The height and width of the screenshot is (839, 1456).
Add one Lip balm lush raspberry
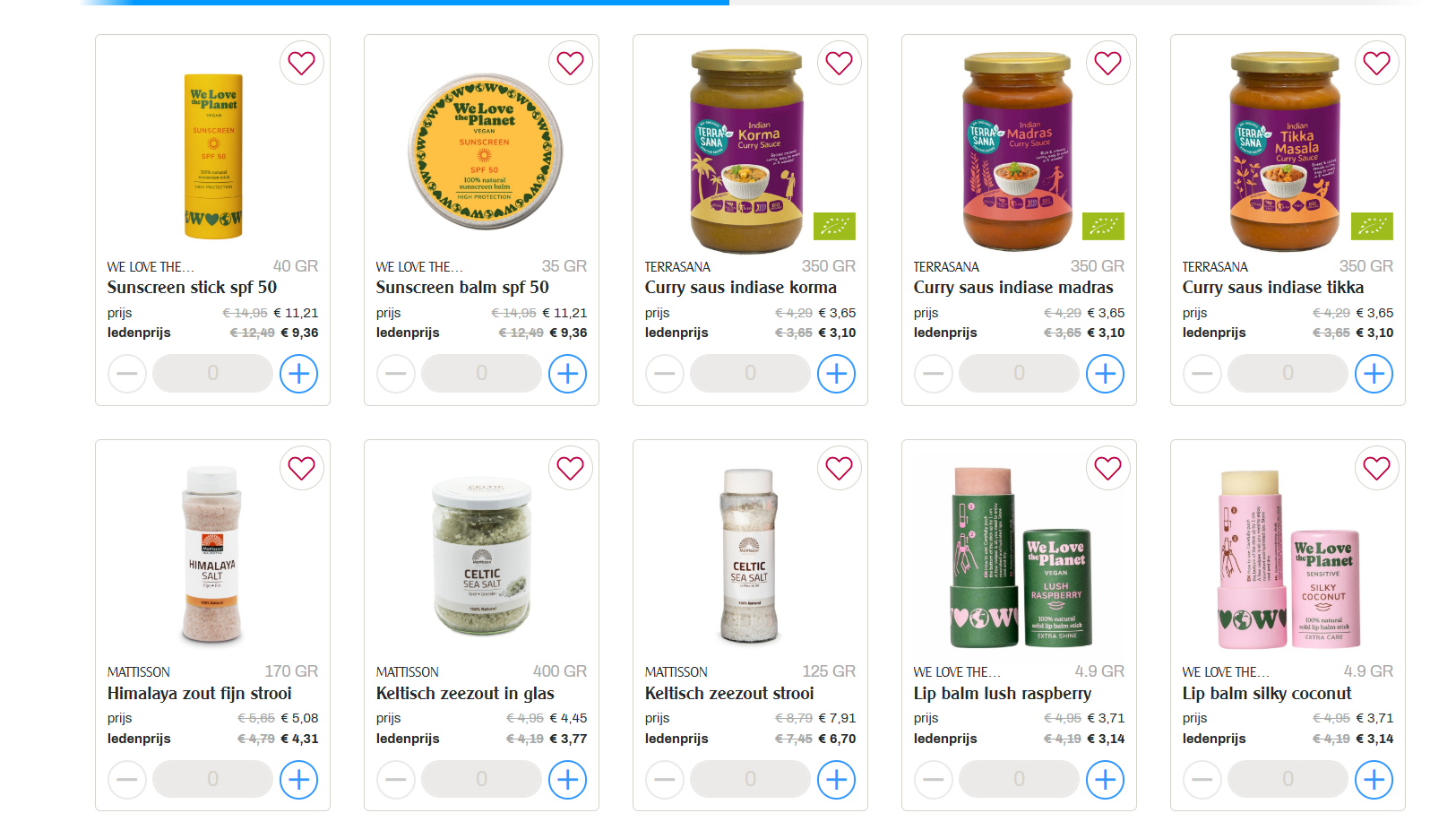coord(1105,780)
